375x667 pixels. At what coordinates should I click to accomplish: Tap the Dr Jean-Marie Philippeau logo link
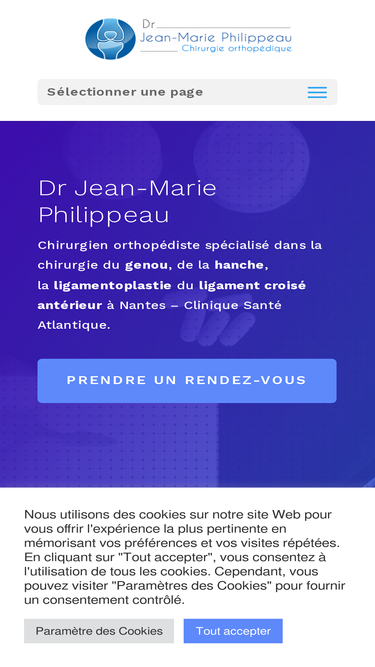coord(188,39)
